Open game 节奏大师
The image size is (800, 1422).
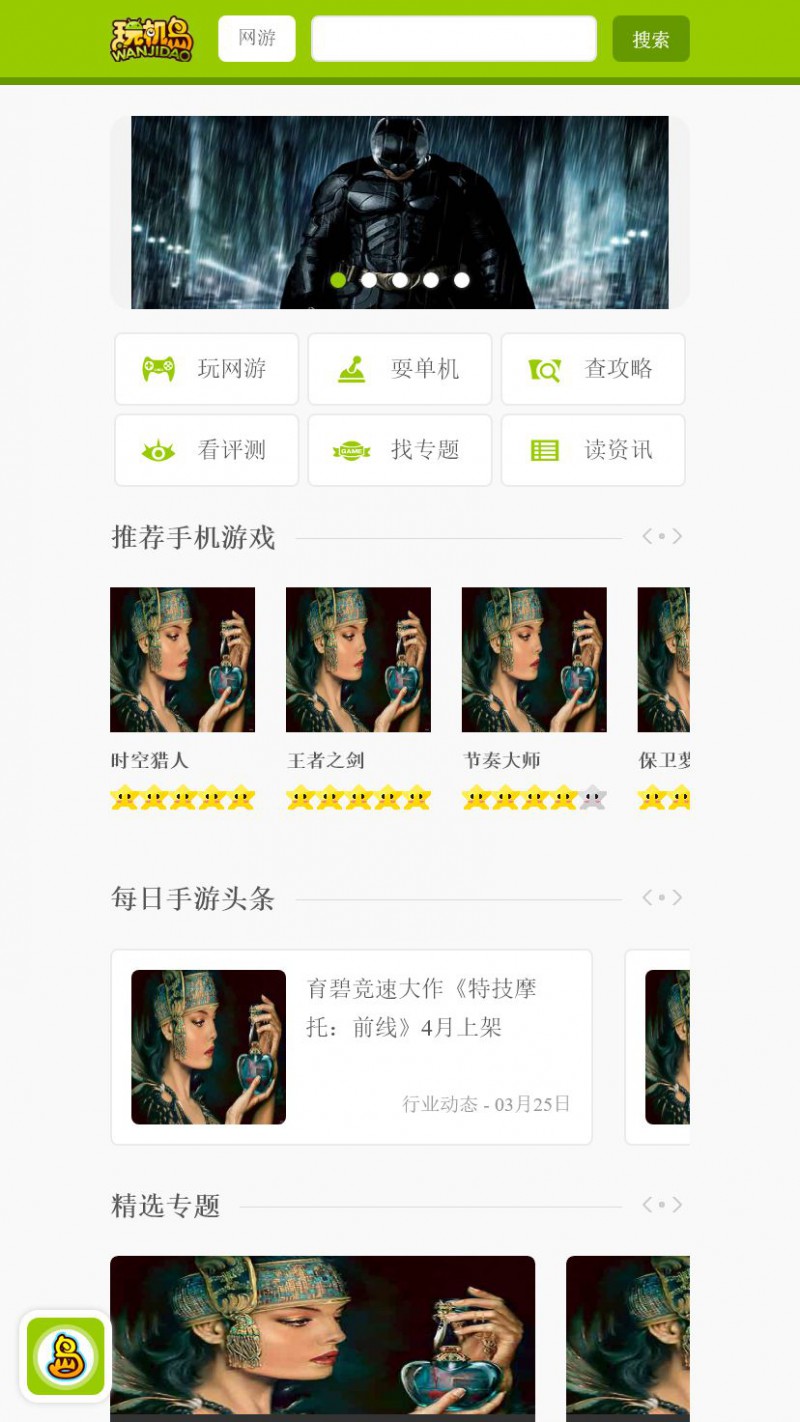[534, 660]
